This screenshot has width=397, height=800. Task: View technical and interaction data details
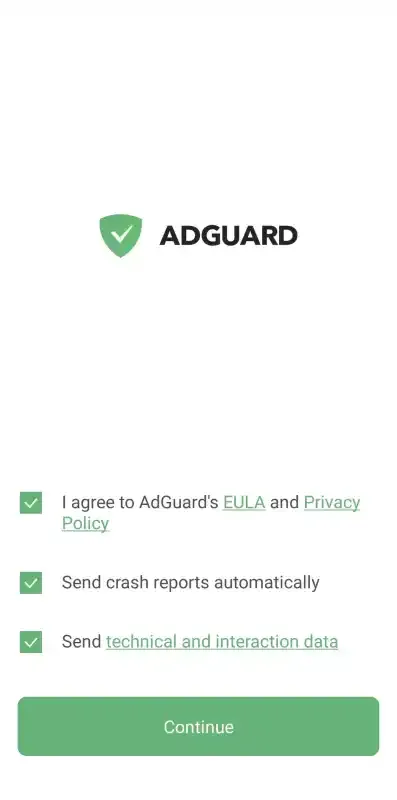(222, 642)
